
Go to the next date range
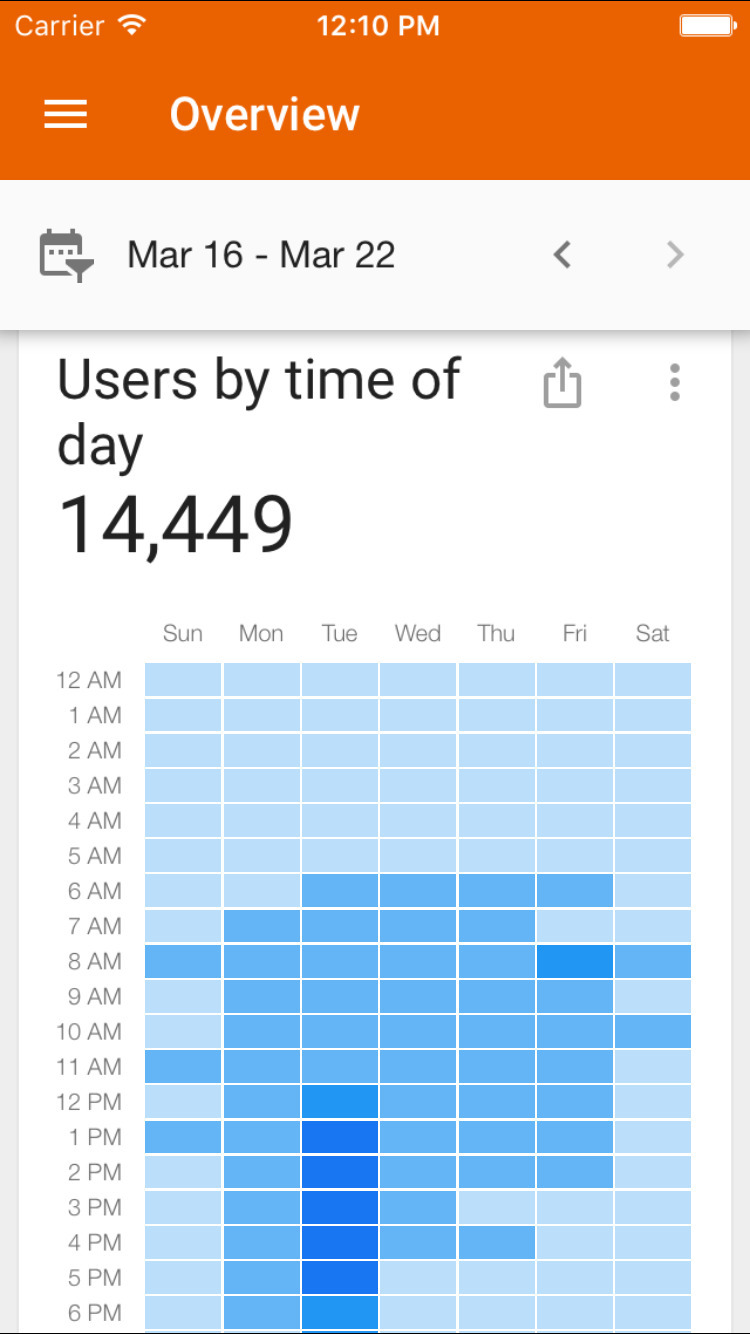[676, 255]
